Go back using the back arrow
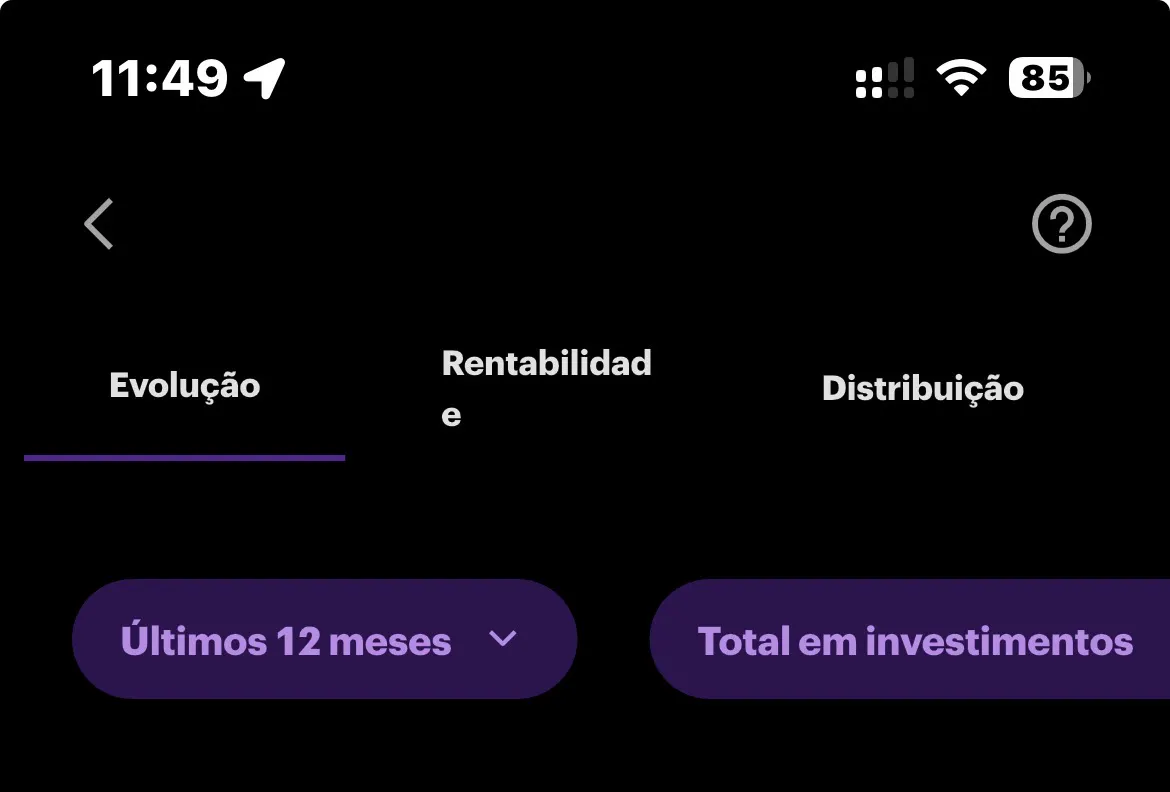This screenshot has width=1170, height=792. [x=99, y=224]
